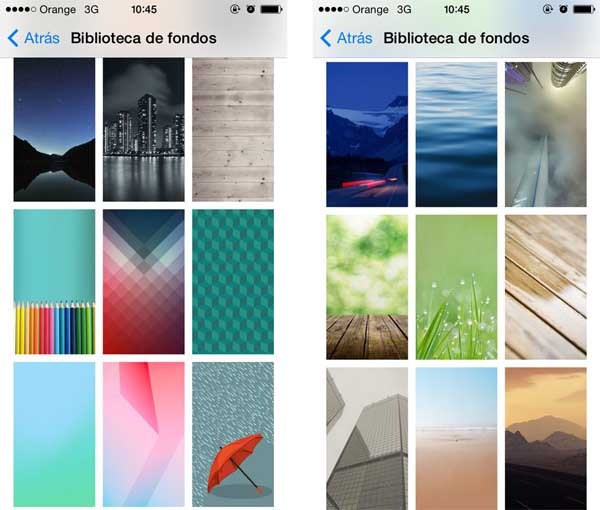Choose the light blue-green gradient wallpaper
Viewport: 600px width, 510px height.
coord(55,435)
